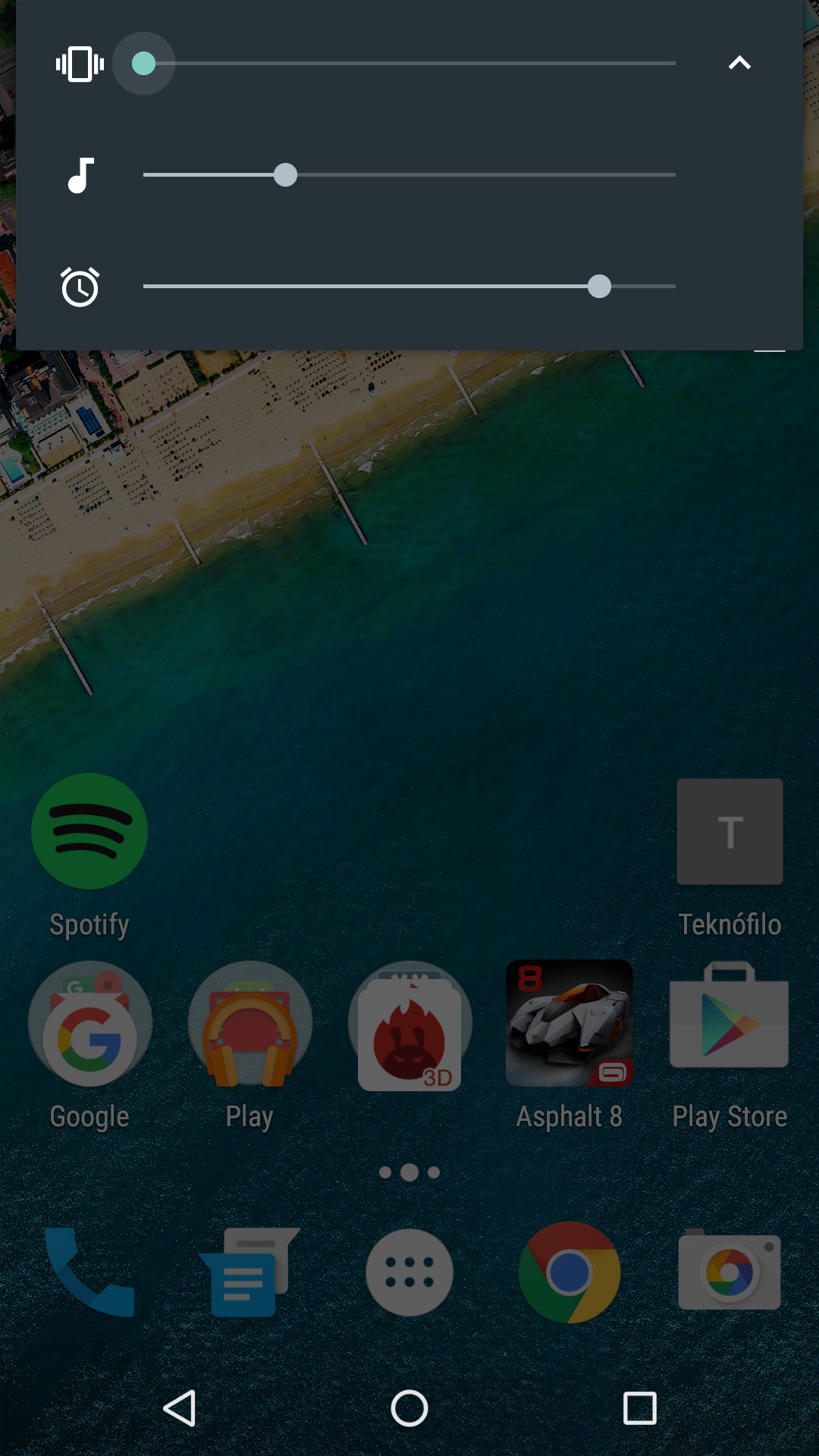Open the Phone dialer
This screenshot has width=819, height=1456.
pos(89,1272)
